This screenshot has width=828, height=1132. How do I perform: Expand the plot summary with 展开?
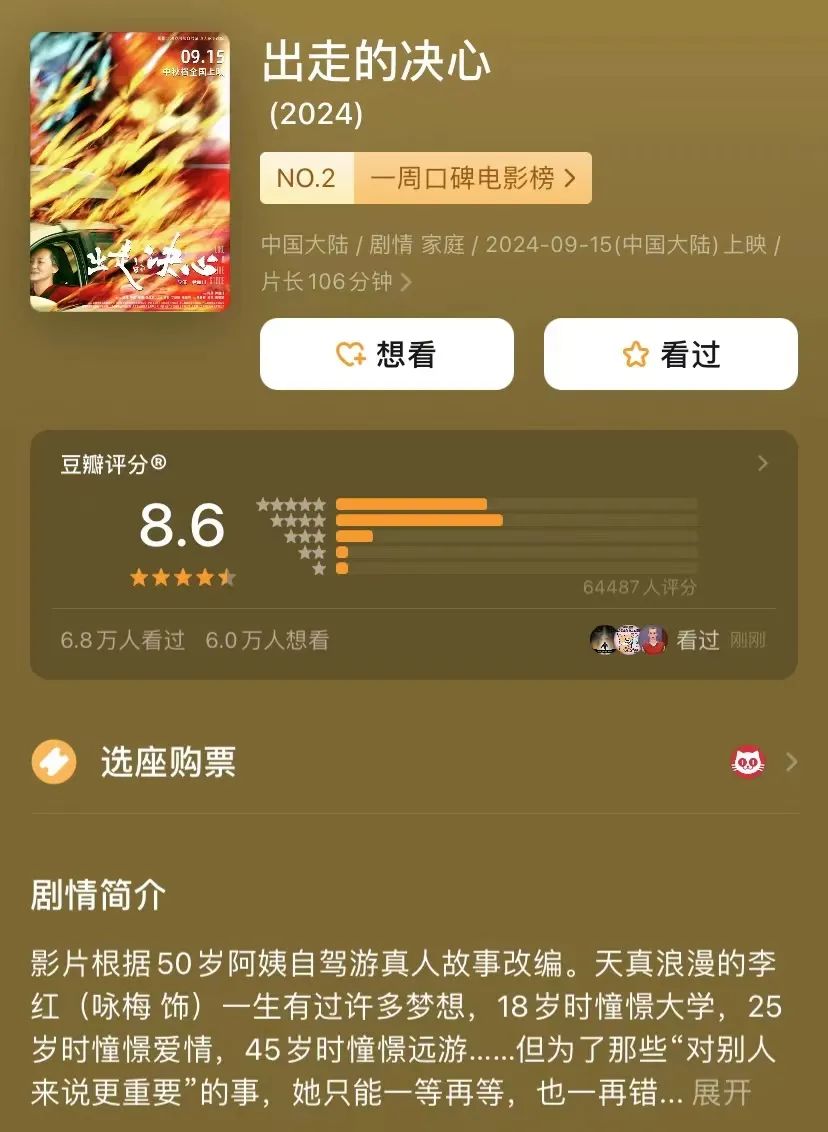pos(721,1093)
